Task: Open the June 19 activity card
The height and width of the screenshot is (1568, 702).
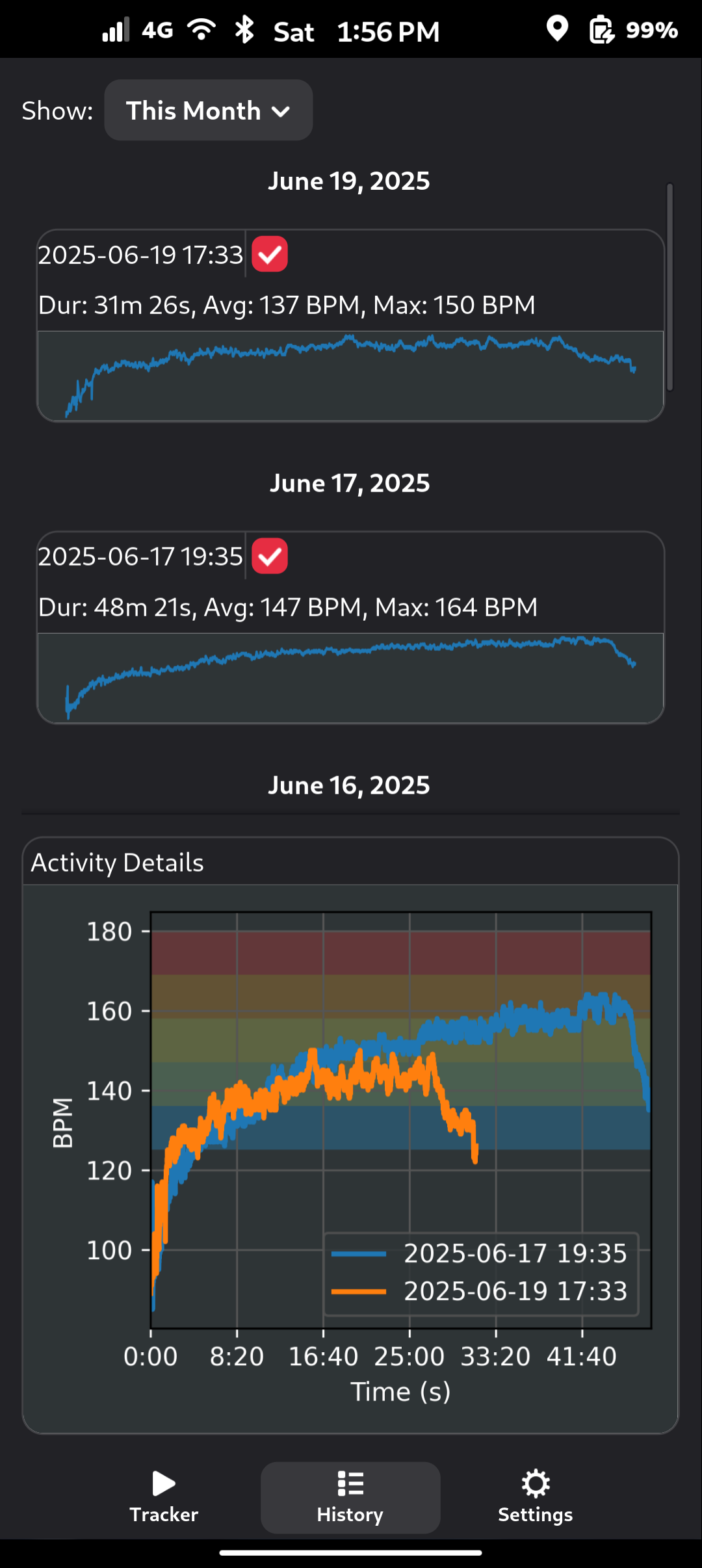Action: coord(350,326)
